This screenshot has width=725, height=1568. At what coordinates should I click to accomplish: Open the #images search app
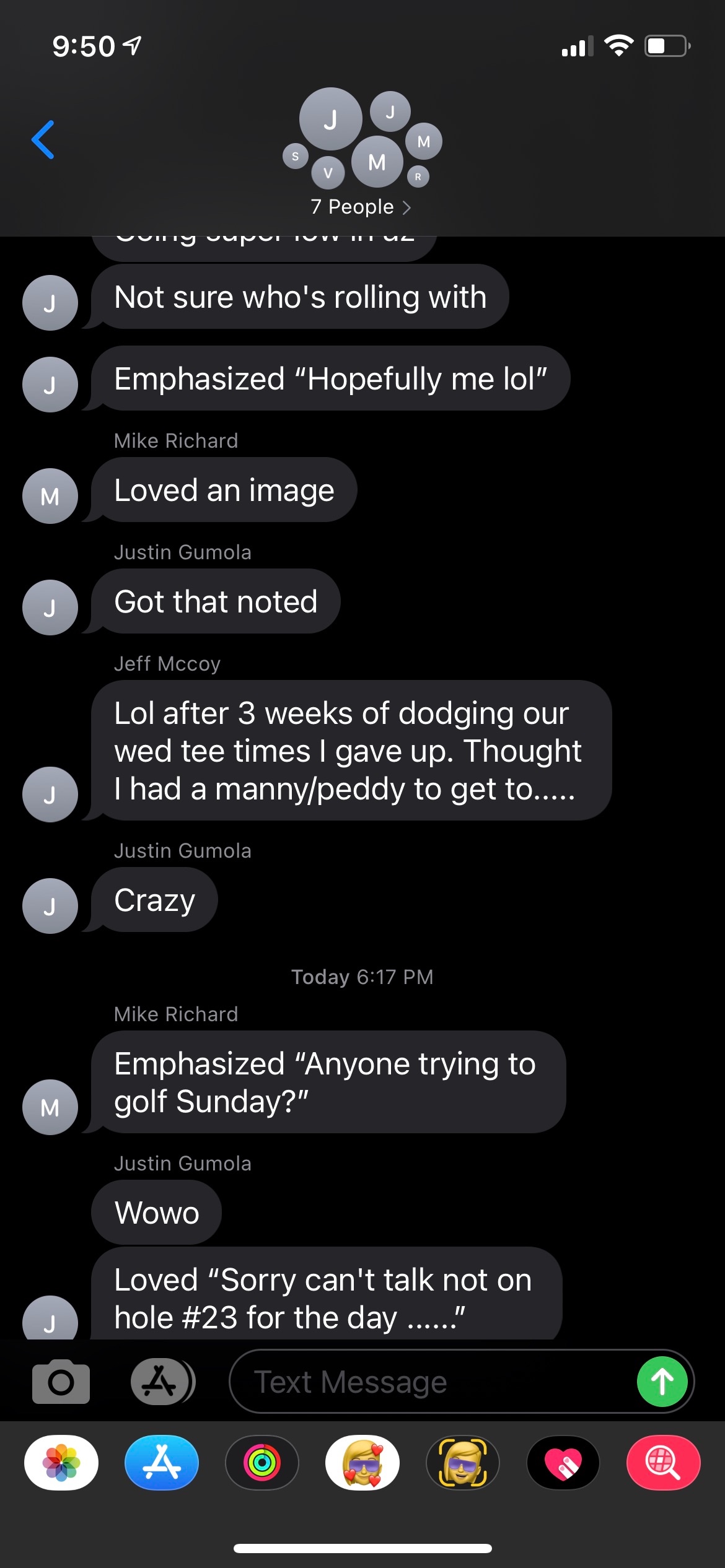(x=664, y=1463)
